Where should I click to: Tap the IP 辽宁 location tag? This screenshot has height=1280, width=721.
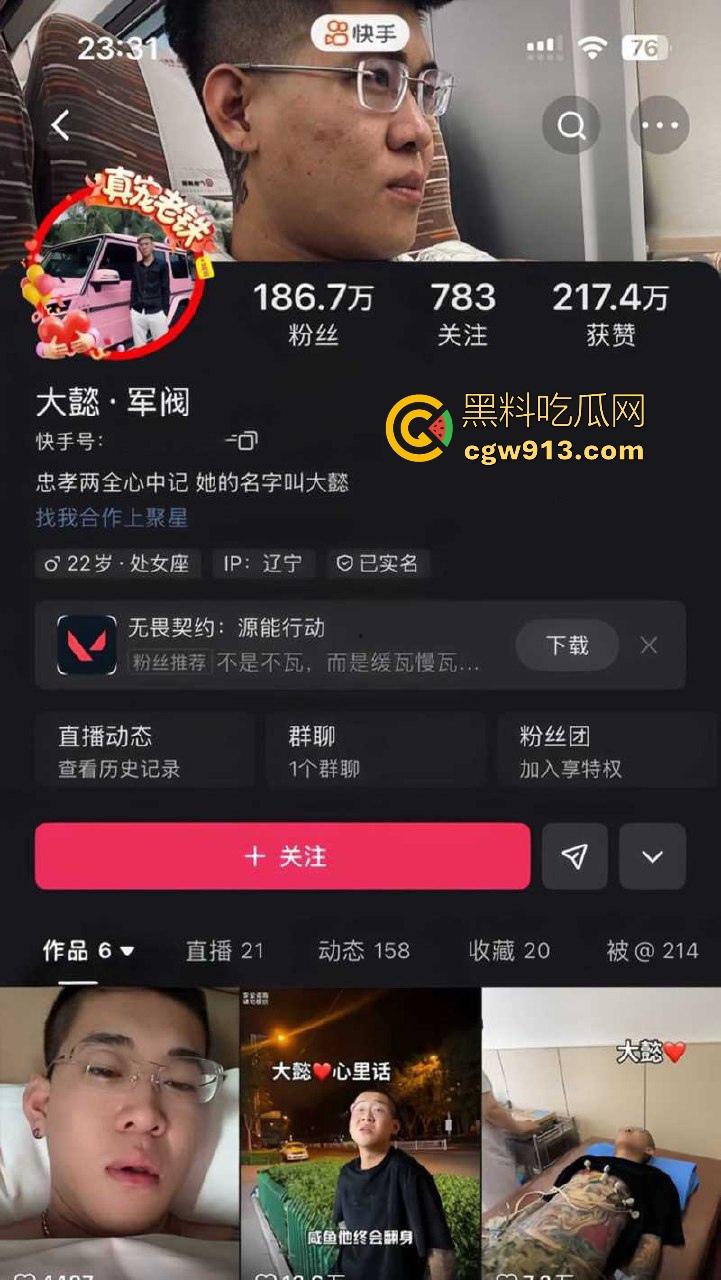point(264,564)
